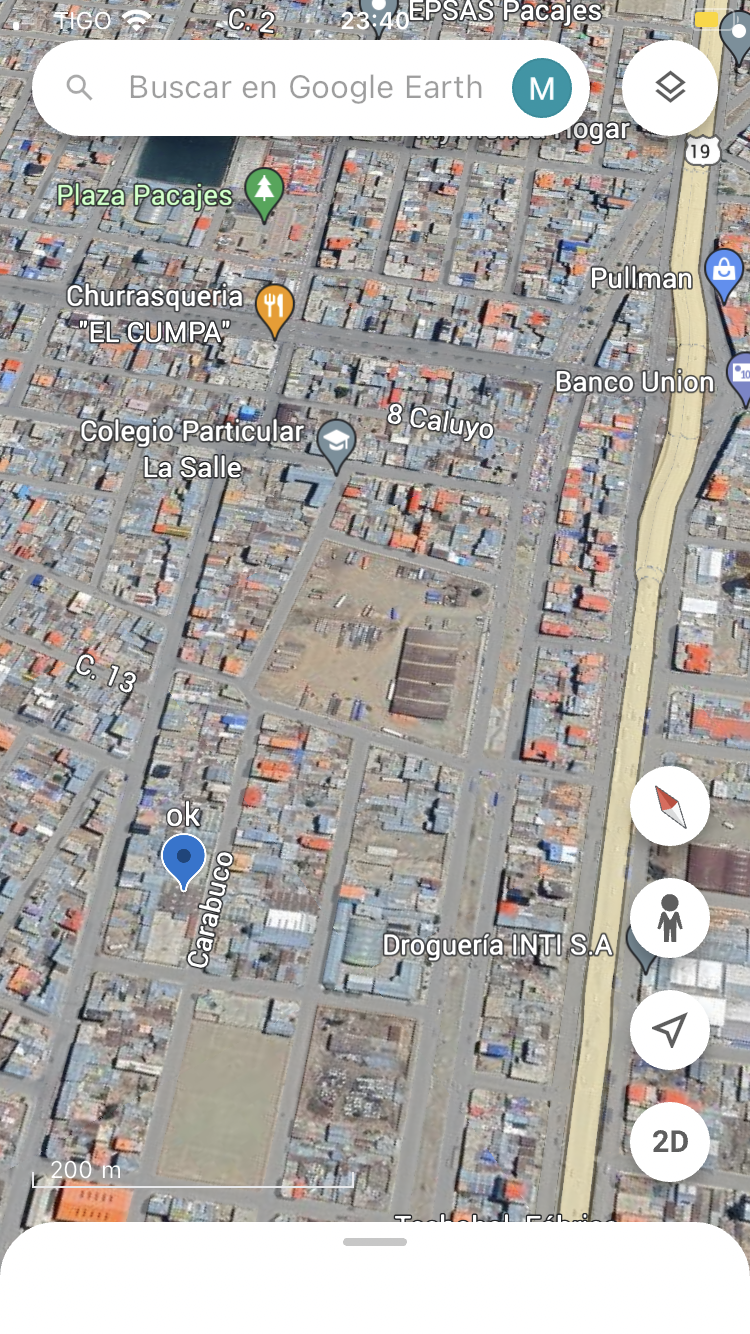The height and width of the screenshot is (1334, 750).
Task: Expand the bottom sheet handle
Action: (375, 1242)
